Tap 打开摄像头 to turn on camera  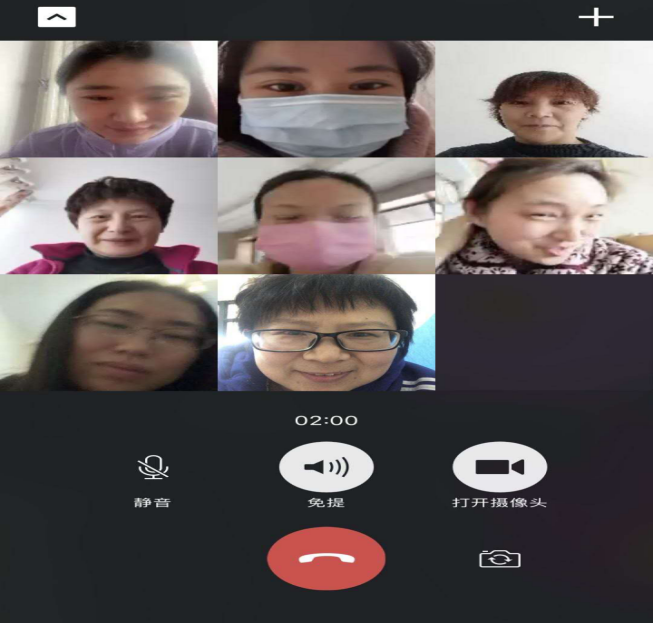(499, 467)
